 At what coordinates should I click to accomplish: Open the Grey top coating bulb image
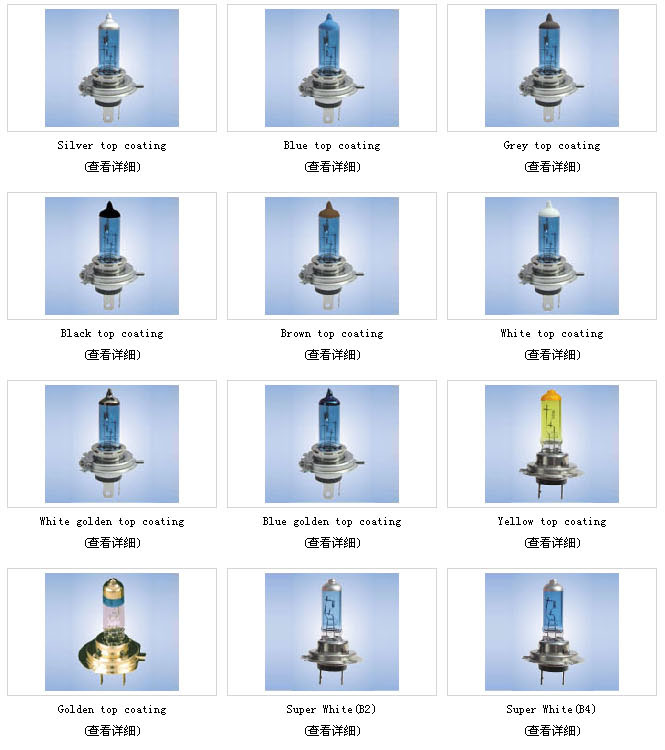pyautogui.click(x=552, y=68)
